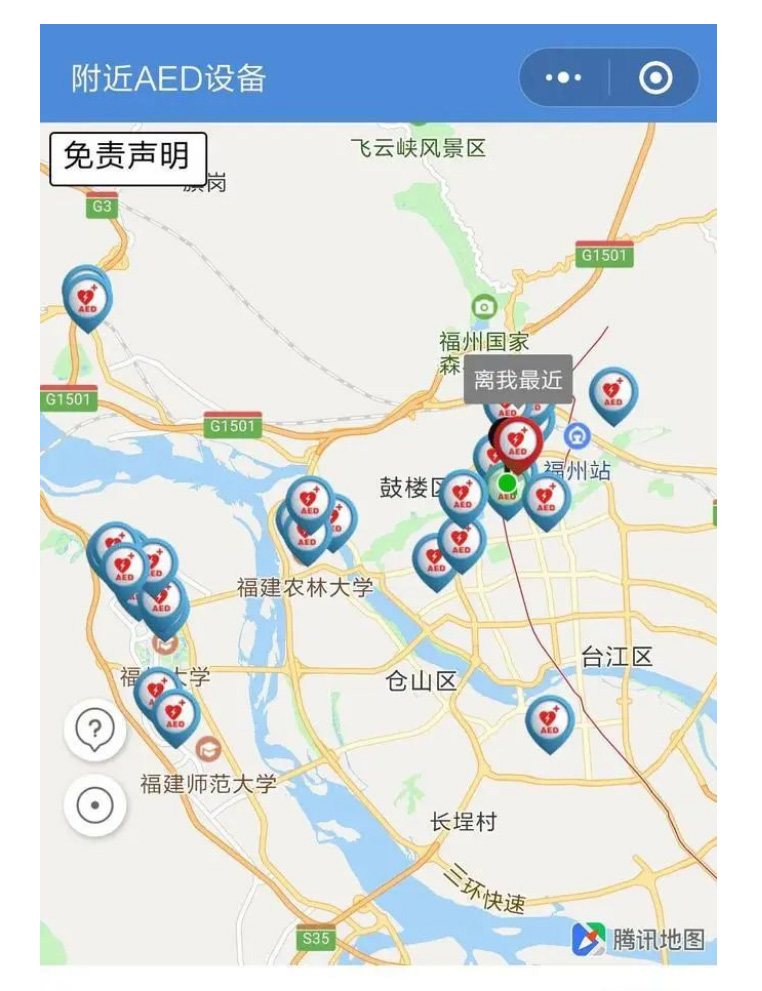Tap the help question-mark button

click(95, 729)
